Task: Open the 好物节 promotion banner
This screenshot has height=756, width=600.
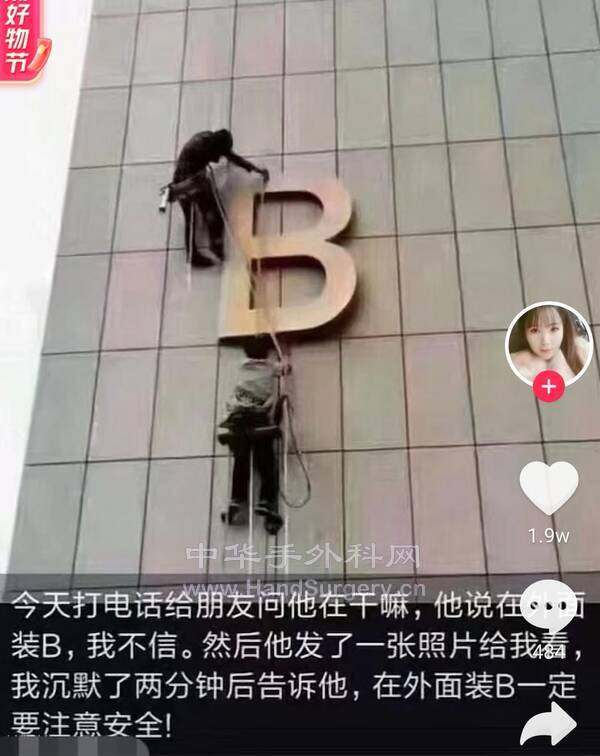Action: tap(22, 40)
